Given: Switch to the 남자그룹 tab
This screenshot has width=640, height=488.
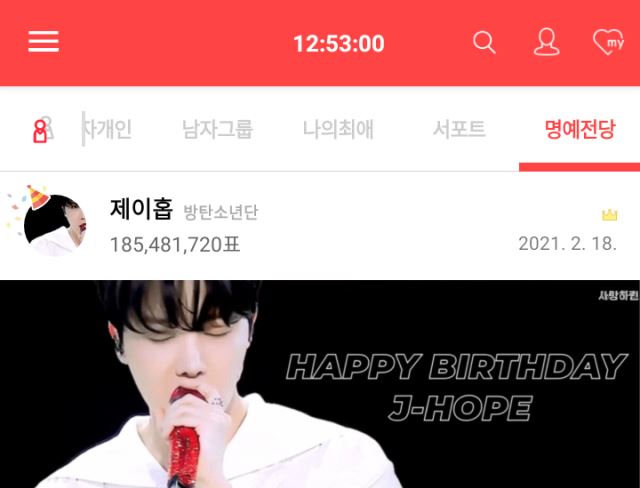Looking at the screenshot, I should [x=217, y=129].
